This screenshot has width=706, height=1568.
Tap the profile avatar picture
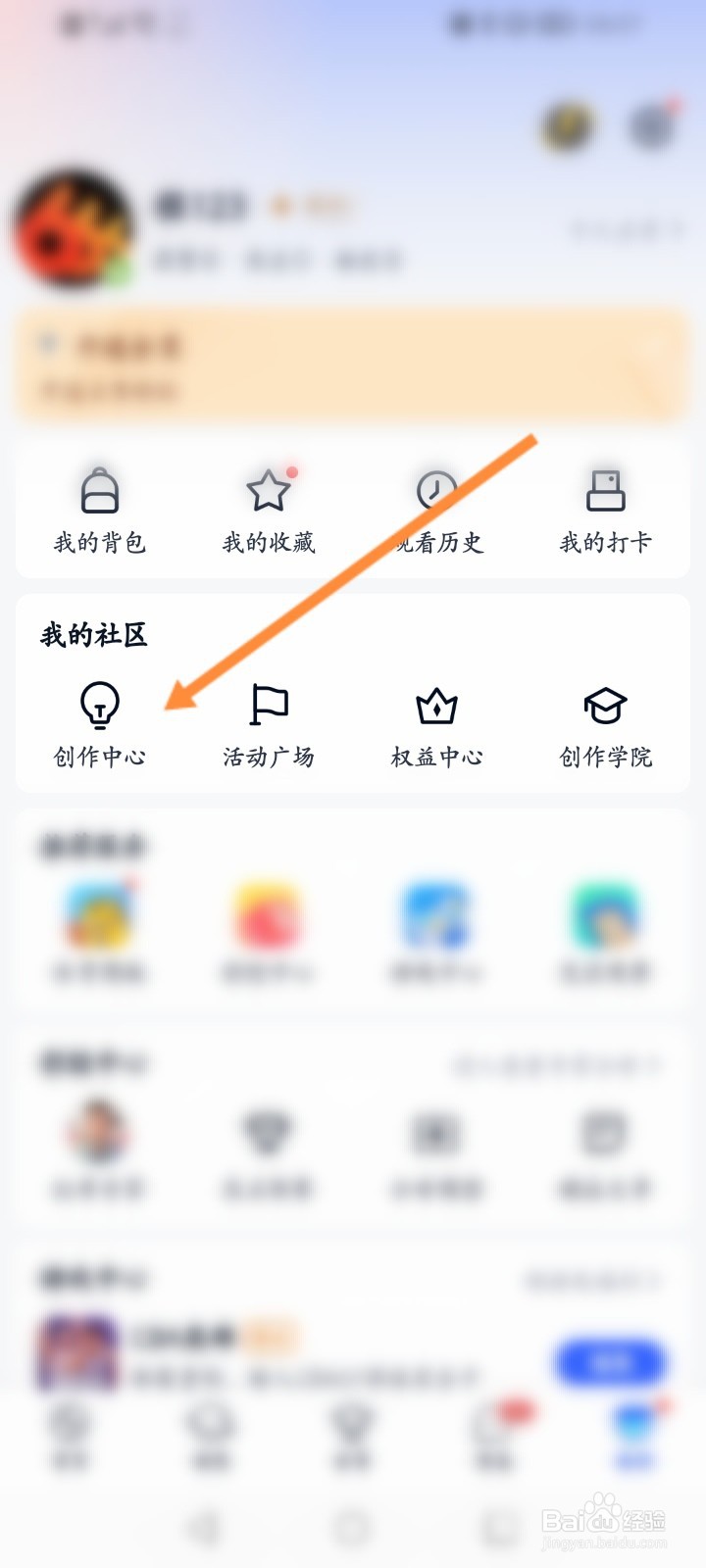73,229
